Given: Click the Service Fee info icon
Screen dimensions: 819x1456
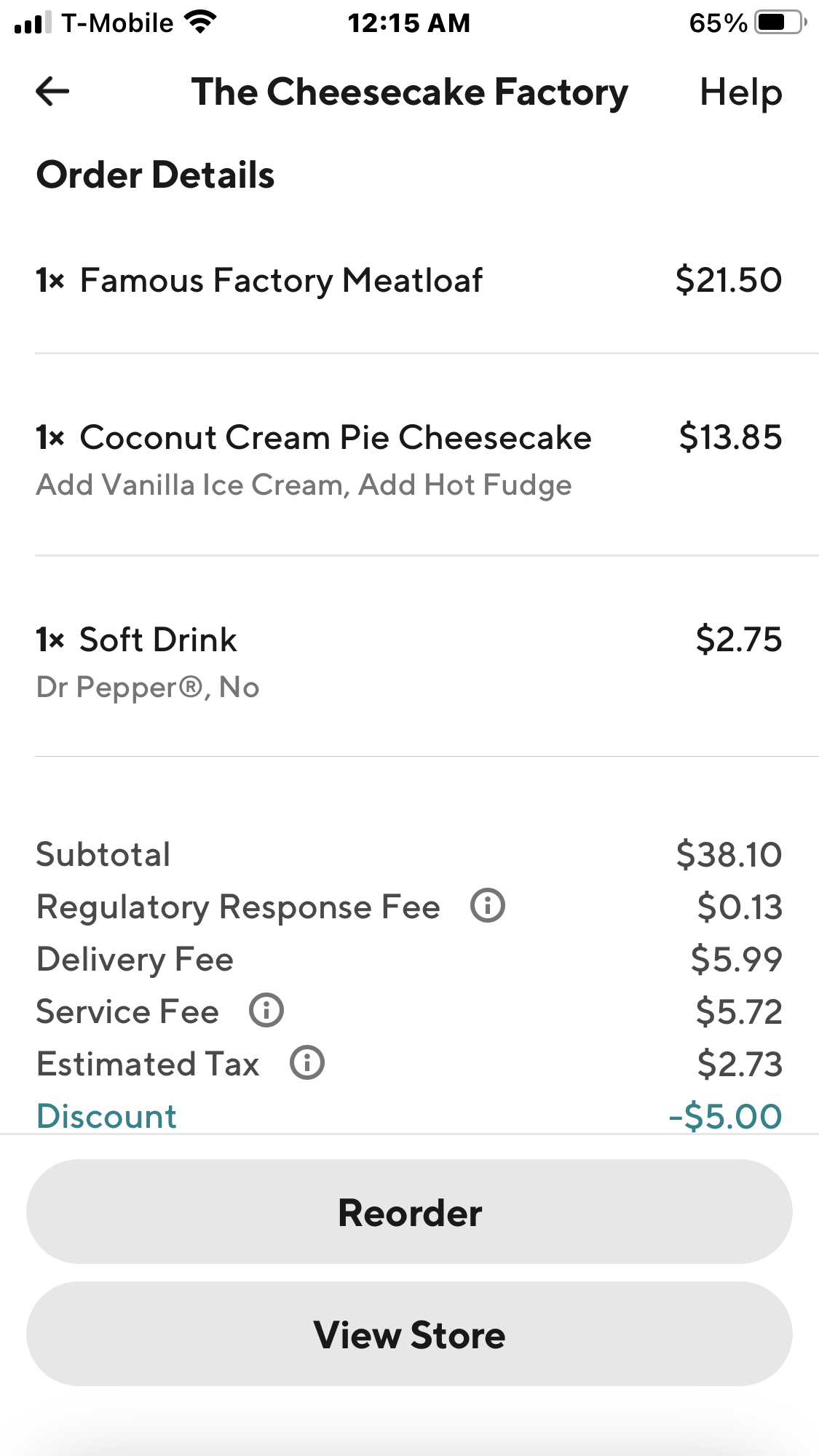Looking at the screenshot, I should [265, 1011].
